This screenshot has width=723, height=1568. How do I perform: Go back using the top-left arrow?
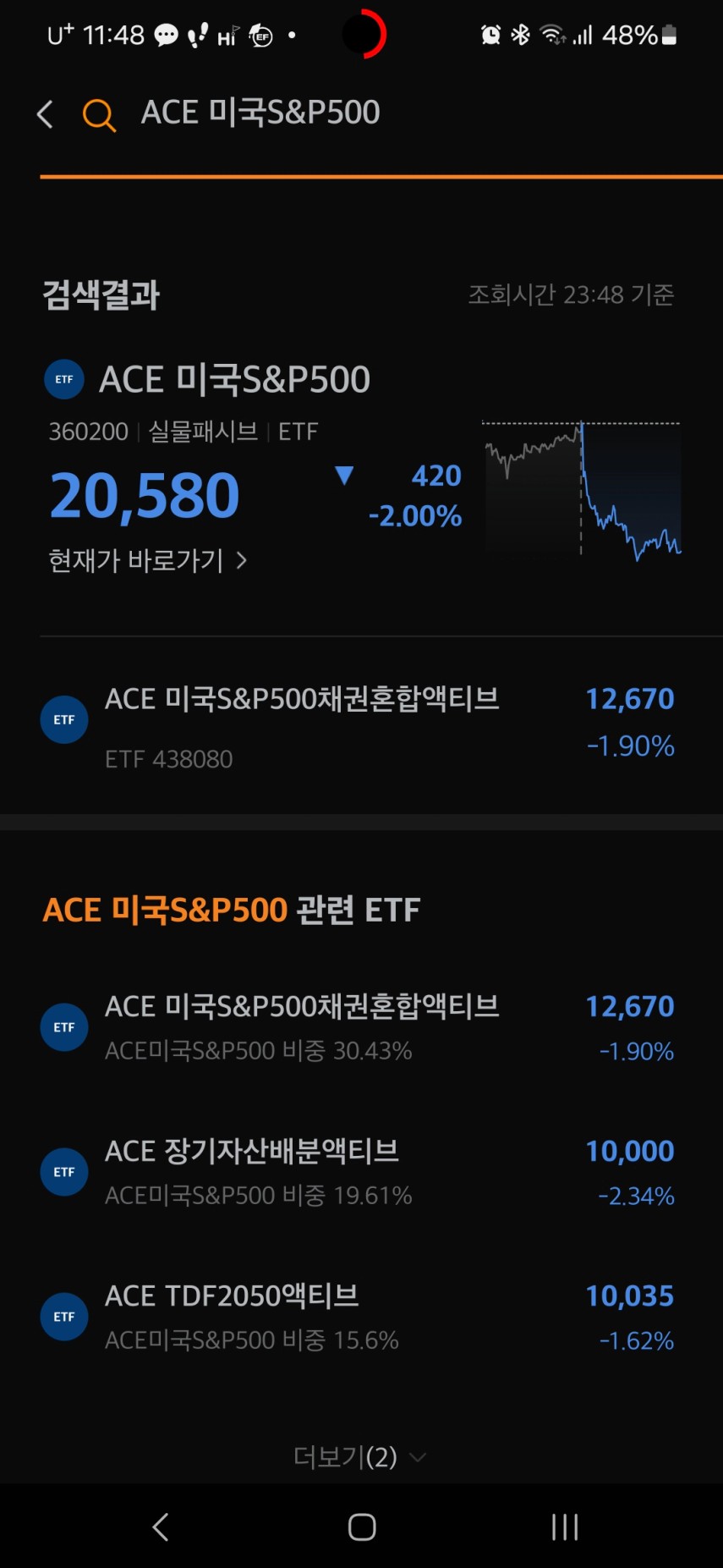tap(46, 114)
